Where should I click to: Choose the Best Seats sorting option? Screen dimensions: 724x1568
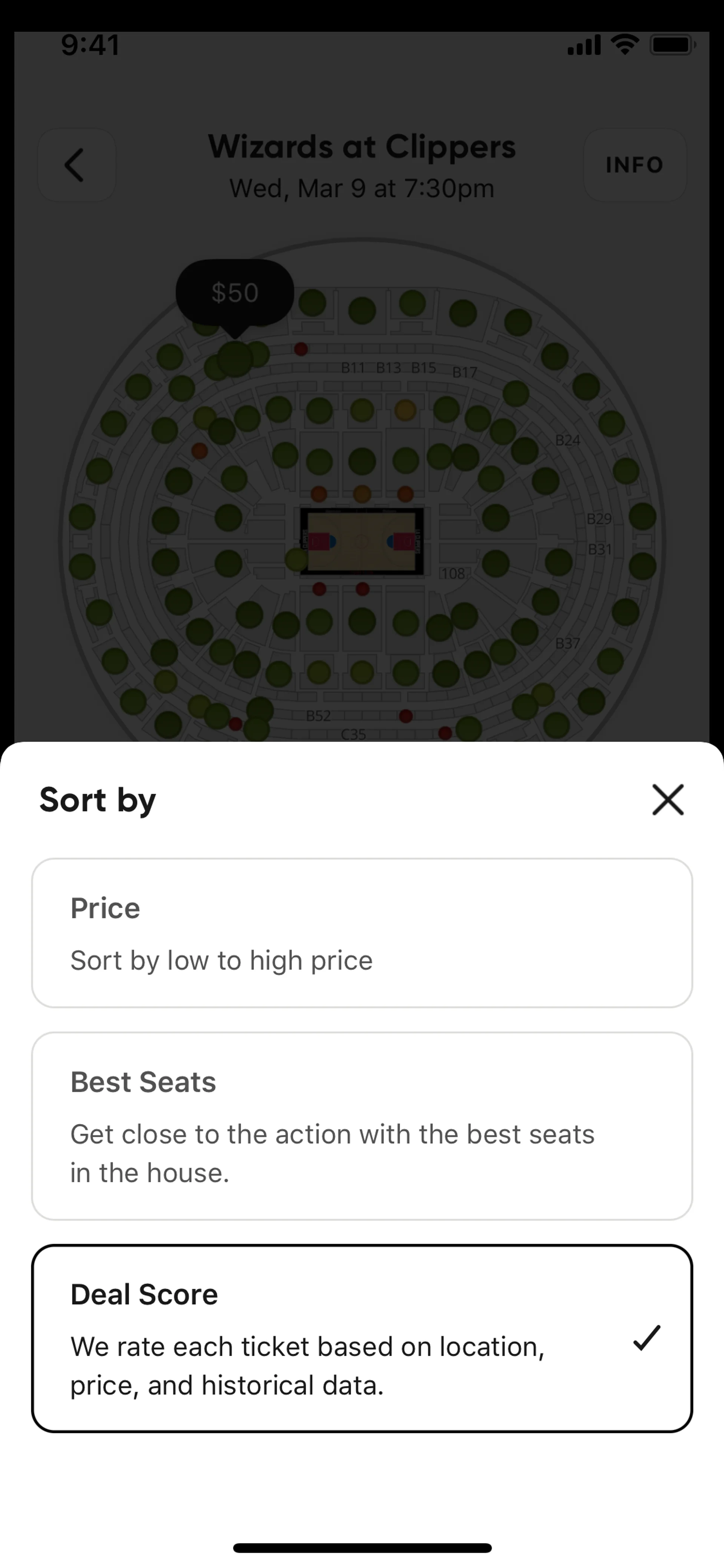[x=361, y=1126]
